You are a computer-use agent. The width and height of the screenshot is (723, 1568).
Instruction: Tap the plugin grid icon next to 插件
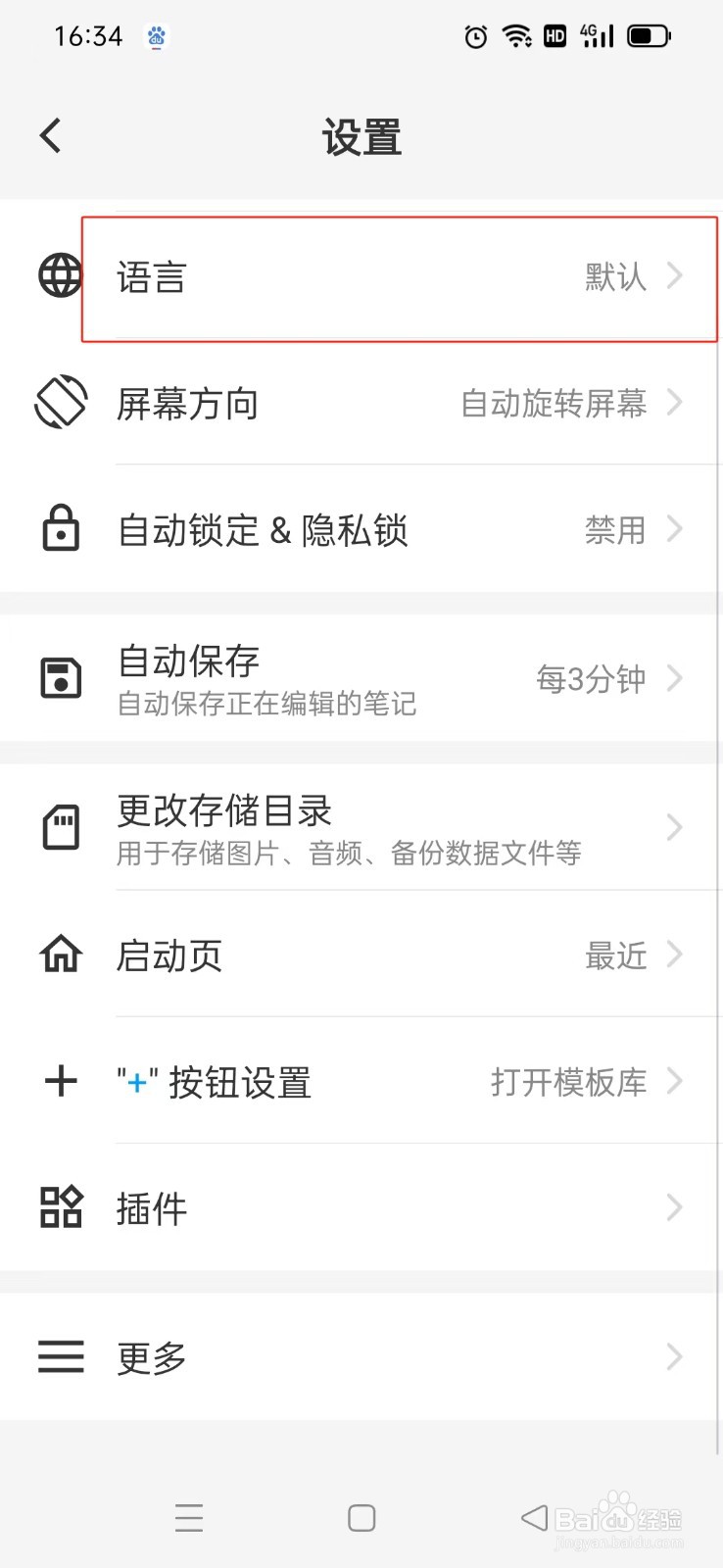(60, 1208)
